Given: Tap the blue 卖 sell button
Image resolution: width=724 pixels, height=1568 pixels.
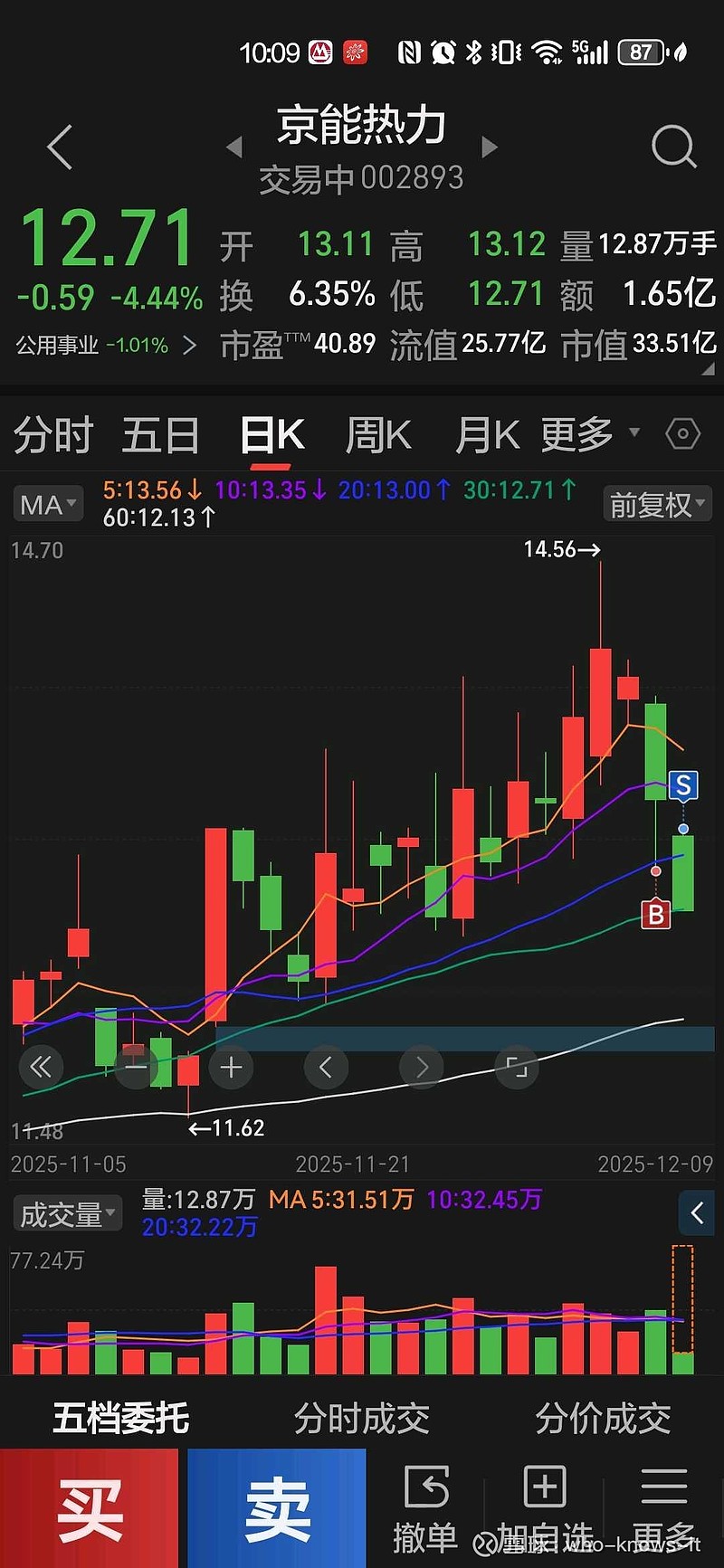Looking at the screenshot, I should pyautogui.click(x=277, y=1508).
